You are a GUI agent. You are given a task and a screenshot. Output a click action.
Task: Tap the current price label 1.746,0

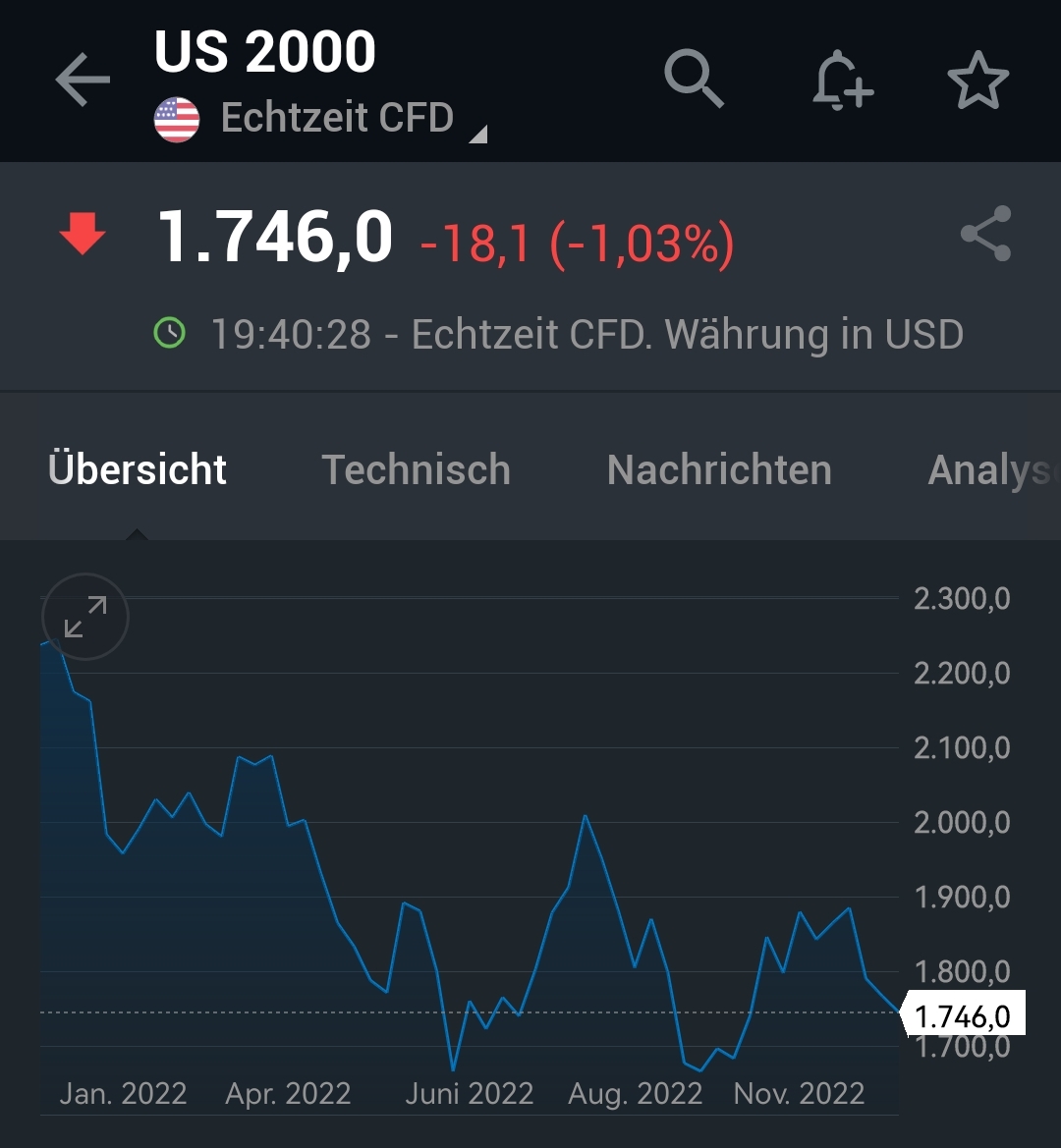click(x=967, y=1014)
